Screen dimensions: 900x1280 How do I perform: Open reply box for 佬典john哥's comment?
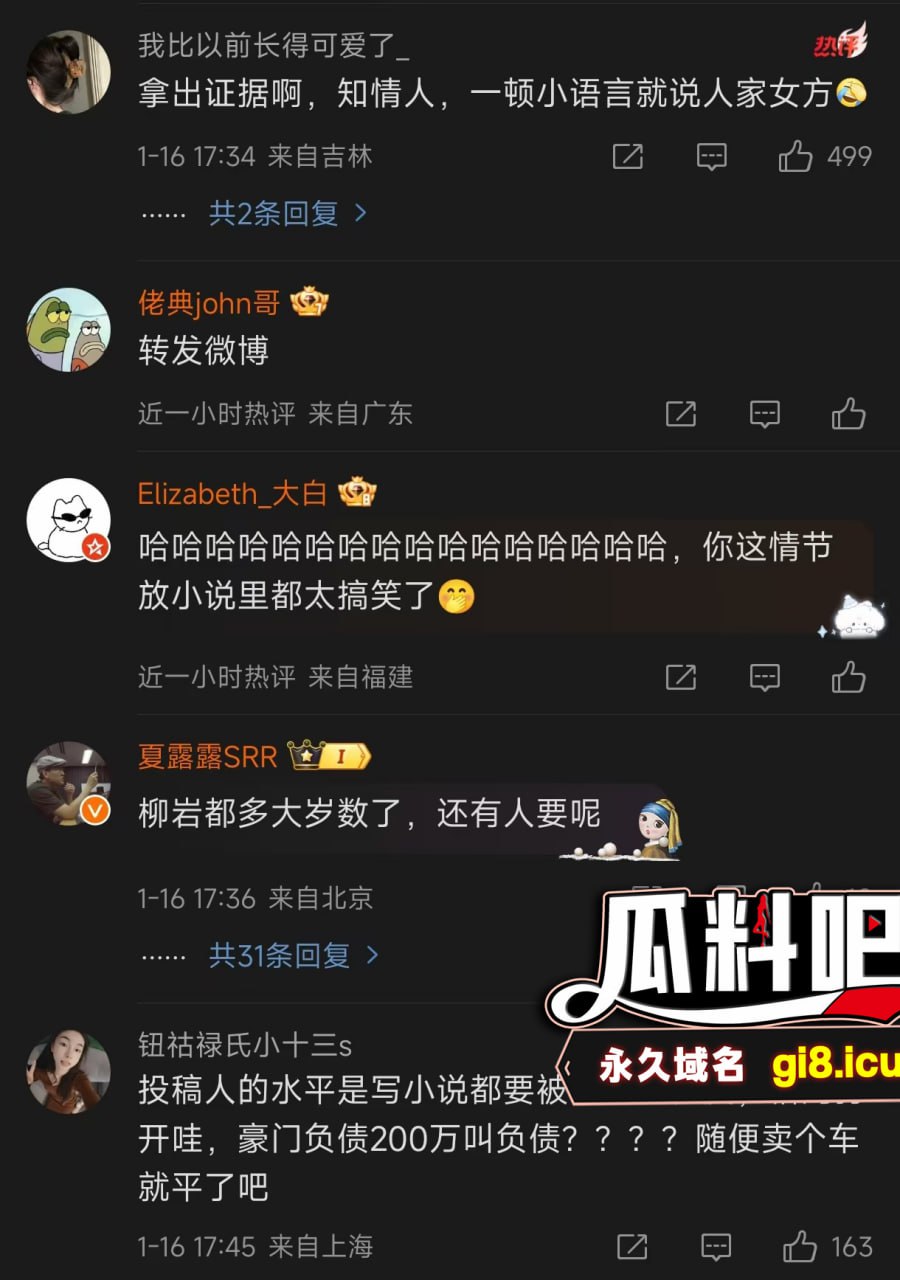coord(765,414)
